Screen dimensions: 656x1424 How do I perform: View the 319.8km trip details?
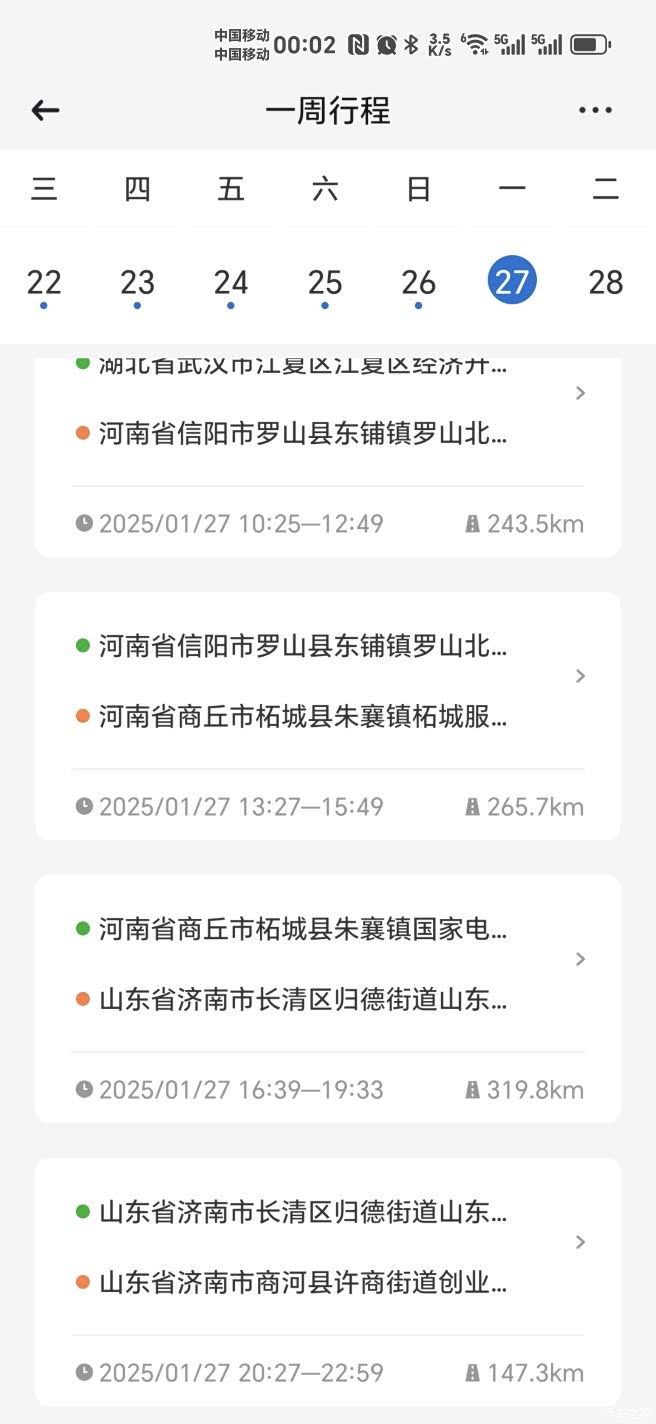tap(328, 998)
